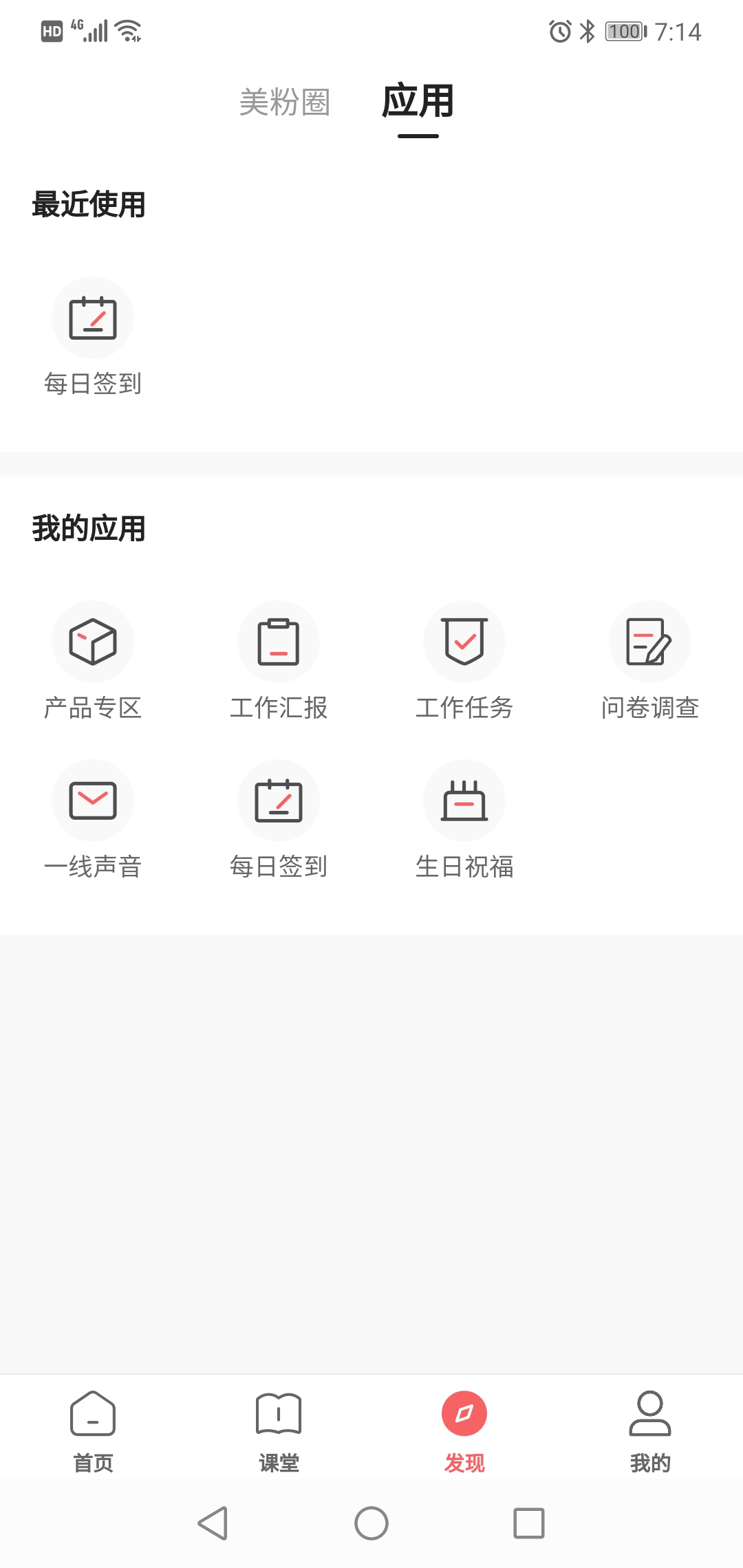Select the 应用 tab at the top
This screenshot has width=743, height=1568.
[418, 101]
